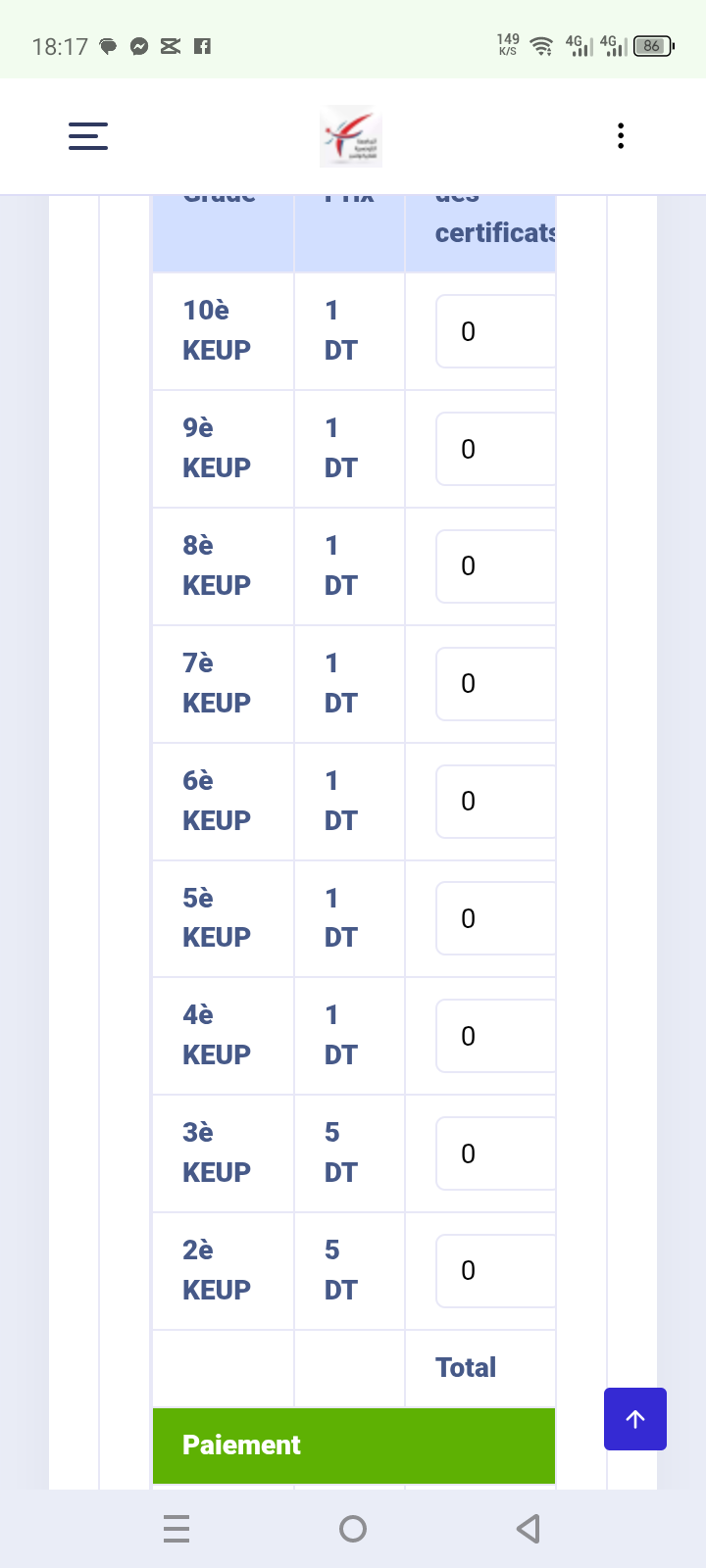Focus the 4è KEUP quantity input
The image size is (706, 1568).
pos(495,1036)
